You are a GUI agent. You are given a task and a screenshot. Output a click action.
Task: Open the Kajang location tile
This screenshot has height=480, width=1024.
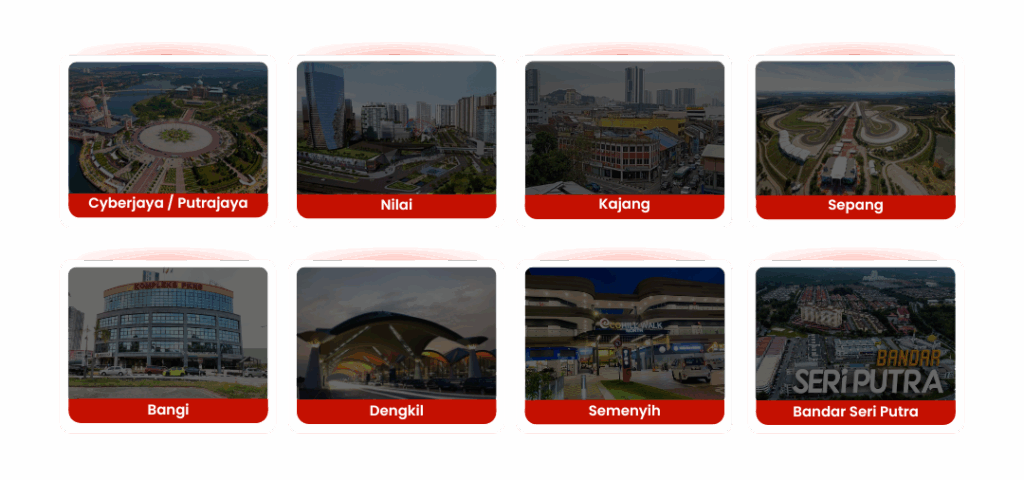[624, 141]
